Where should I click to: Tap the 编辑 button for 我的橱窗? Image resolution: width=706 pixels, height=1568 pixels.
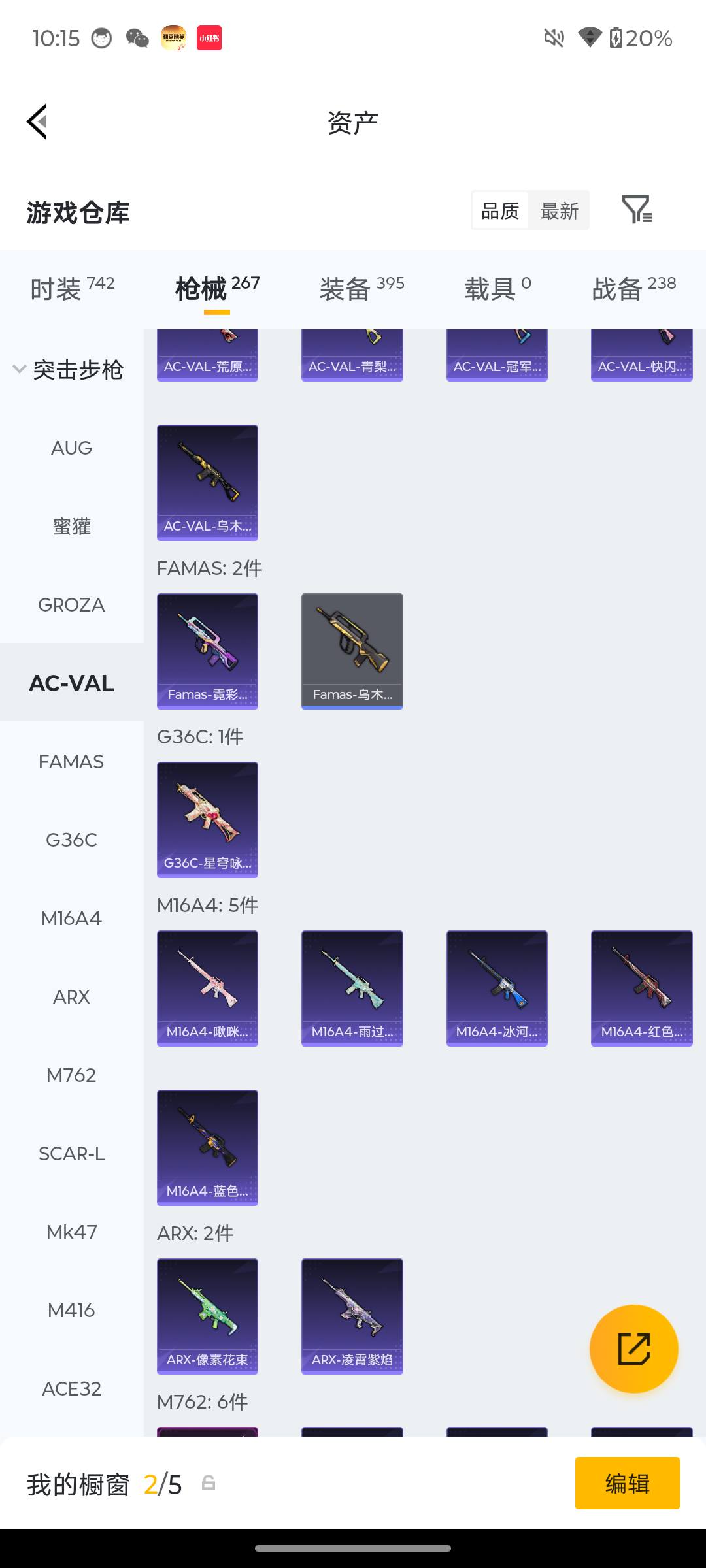(627, 1483)
